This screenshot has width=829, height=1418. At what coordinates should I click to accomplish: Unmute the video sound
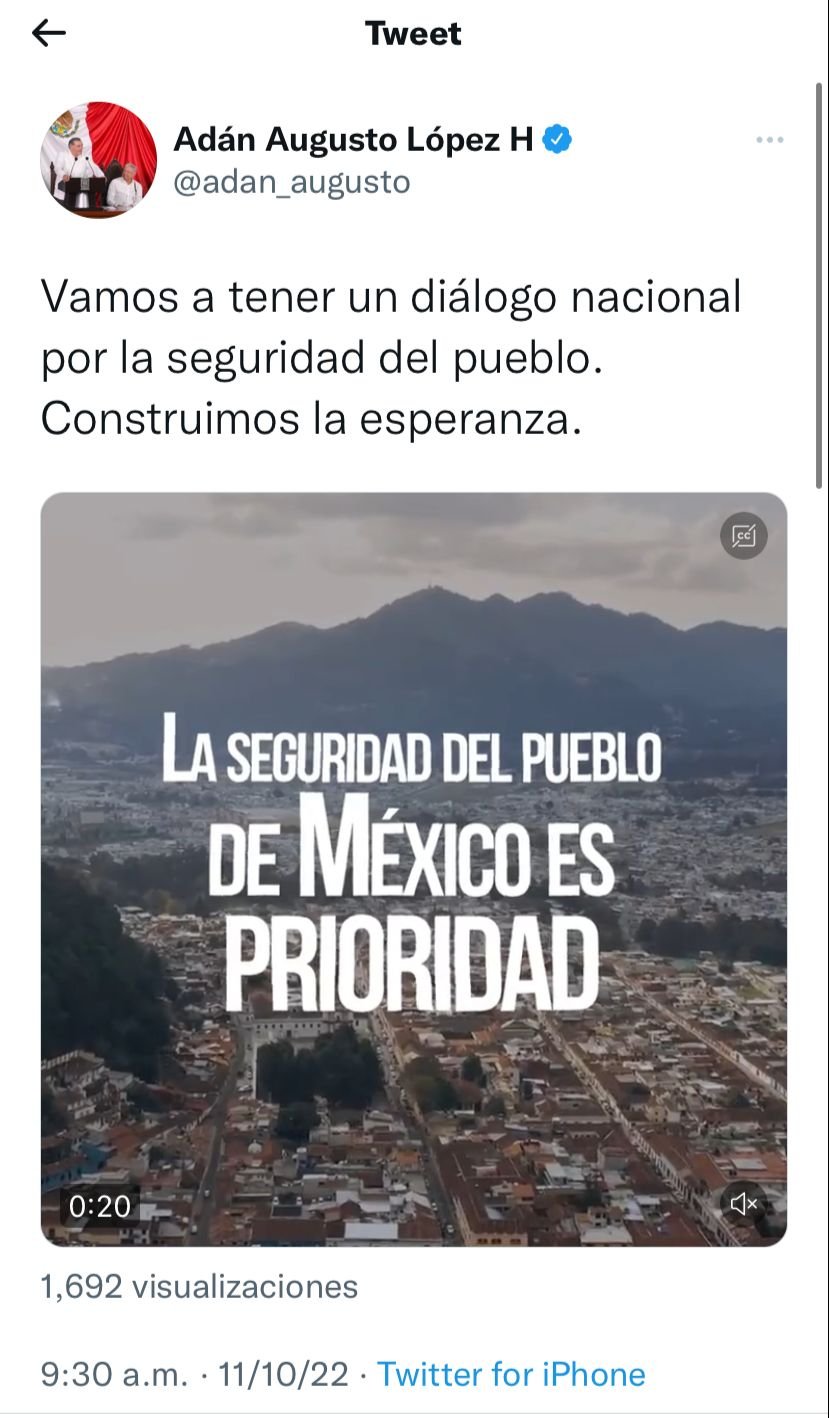tap(743, 1205)
